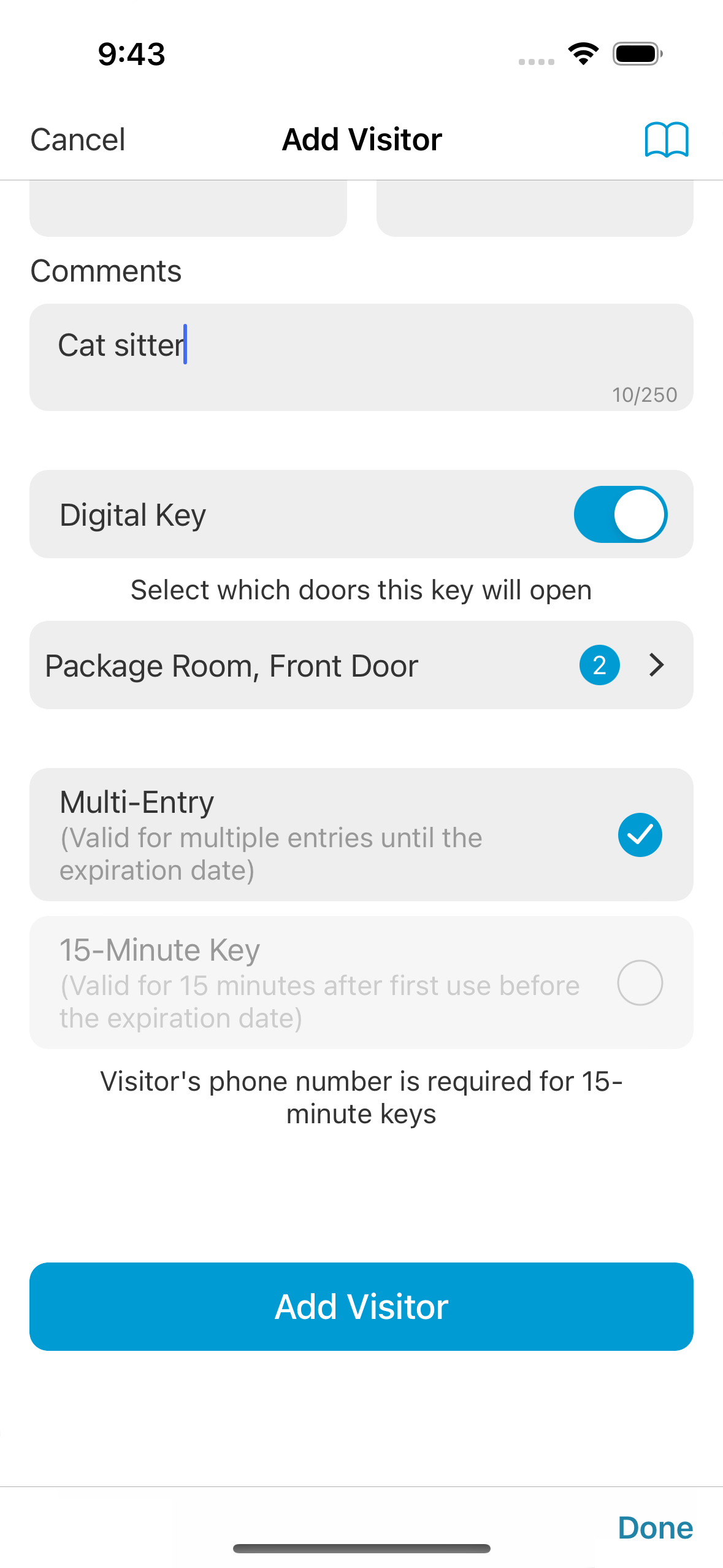
Task: Cancel adding the visitor
Action: (78, 139)
